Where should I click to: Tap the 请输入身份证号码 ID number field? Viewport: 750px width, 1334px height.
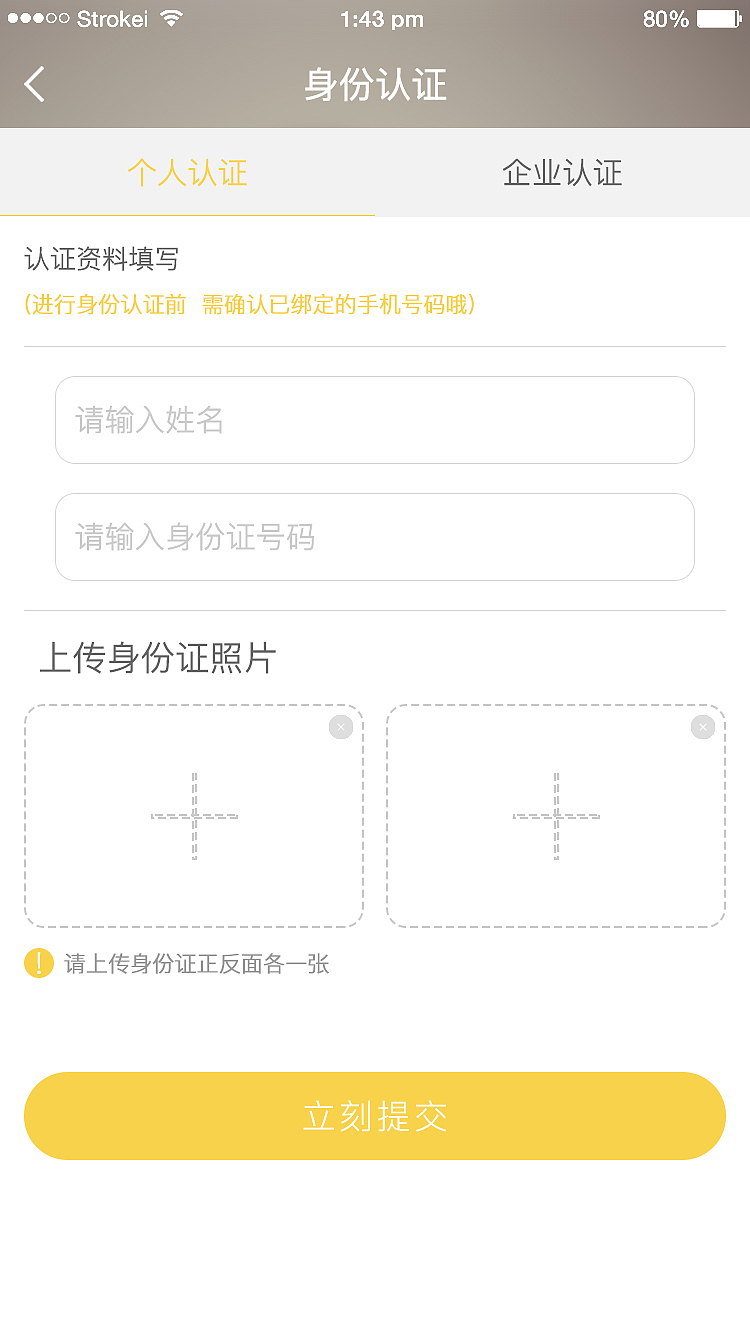click(x=375, y=537)
